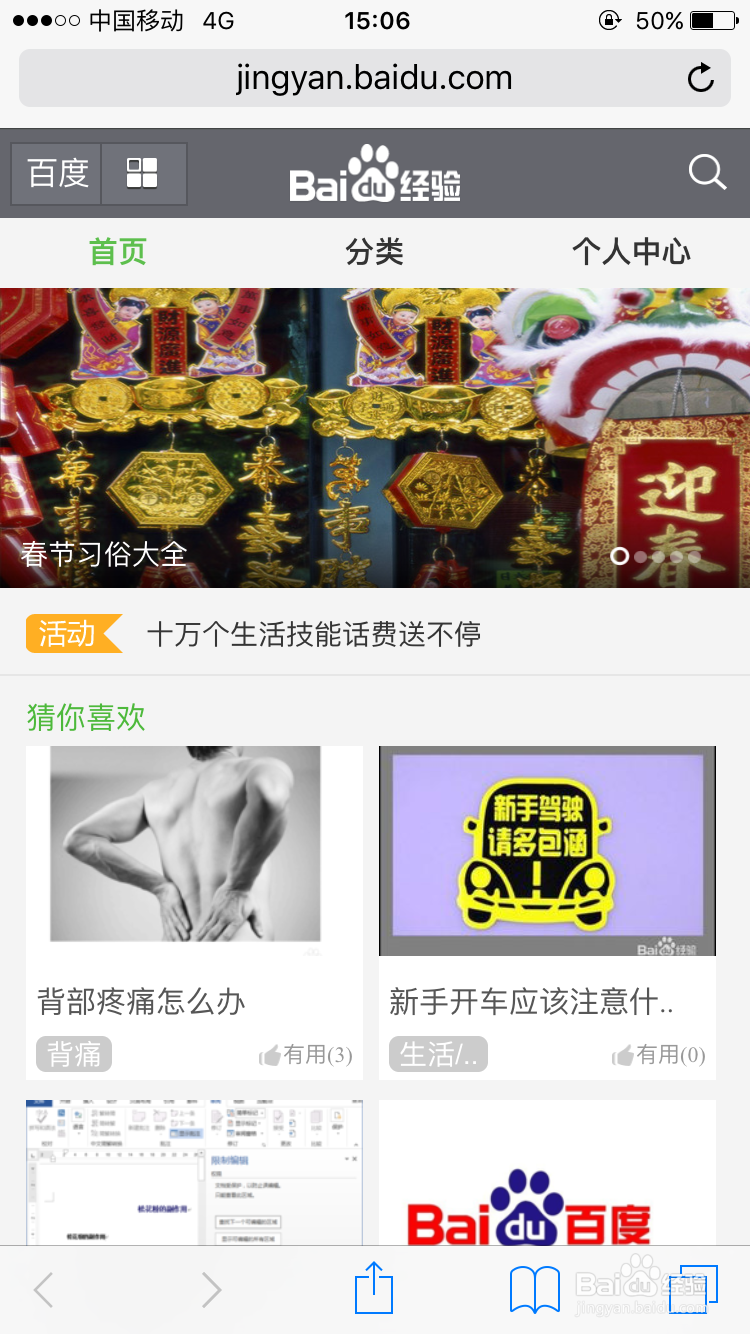Tap the Share icon in Safari toolbar
Screen dimensions: 750x1334
click(x=374, y=1290)
